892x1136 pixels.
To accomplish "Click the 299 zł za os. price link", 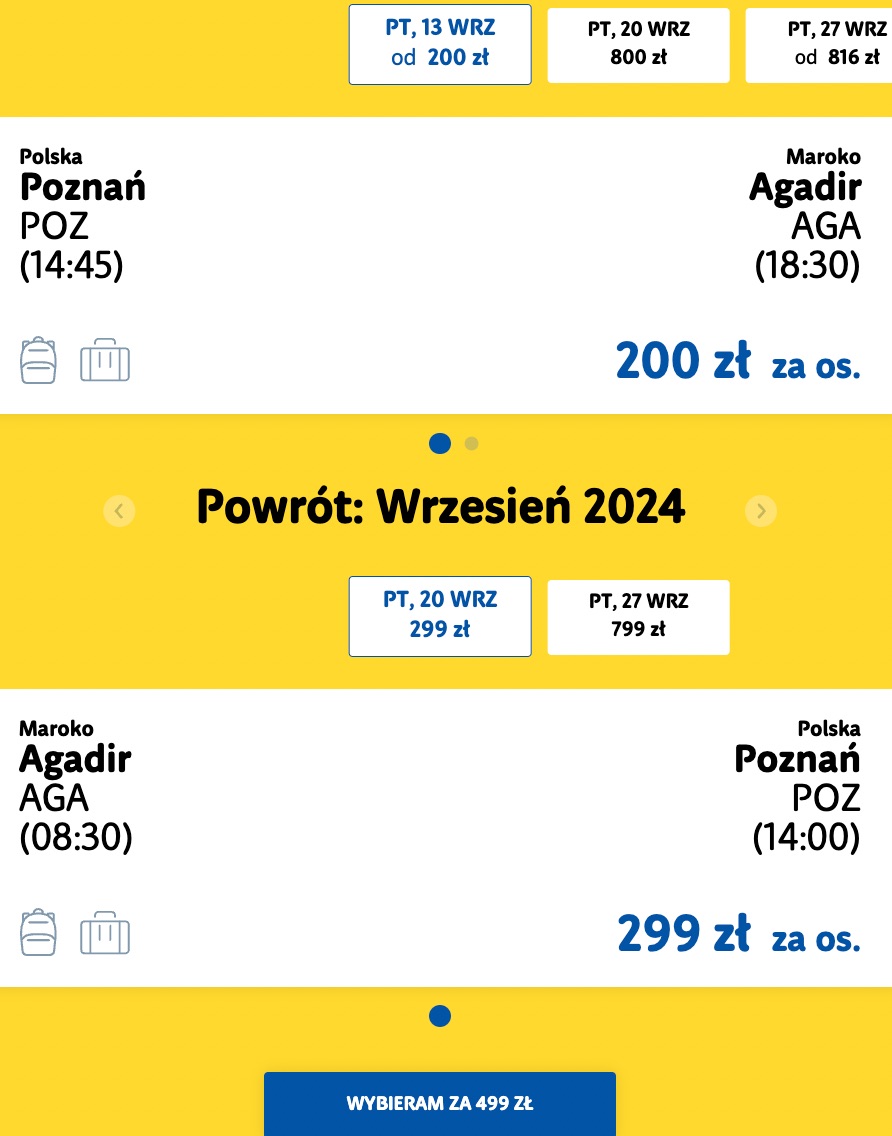I will tap(737, 933).
